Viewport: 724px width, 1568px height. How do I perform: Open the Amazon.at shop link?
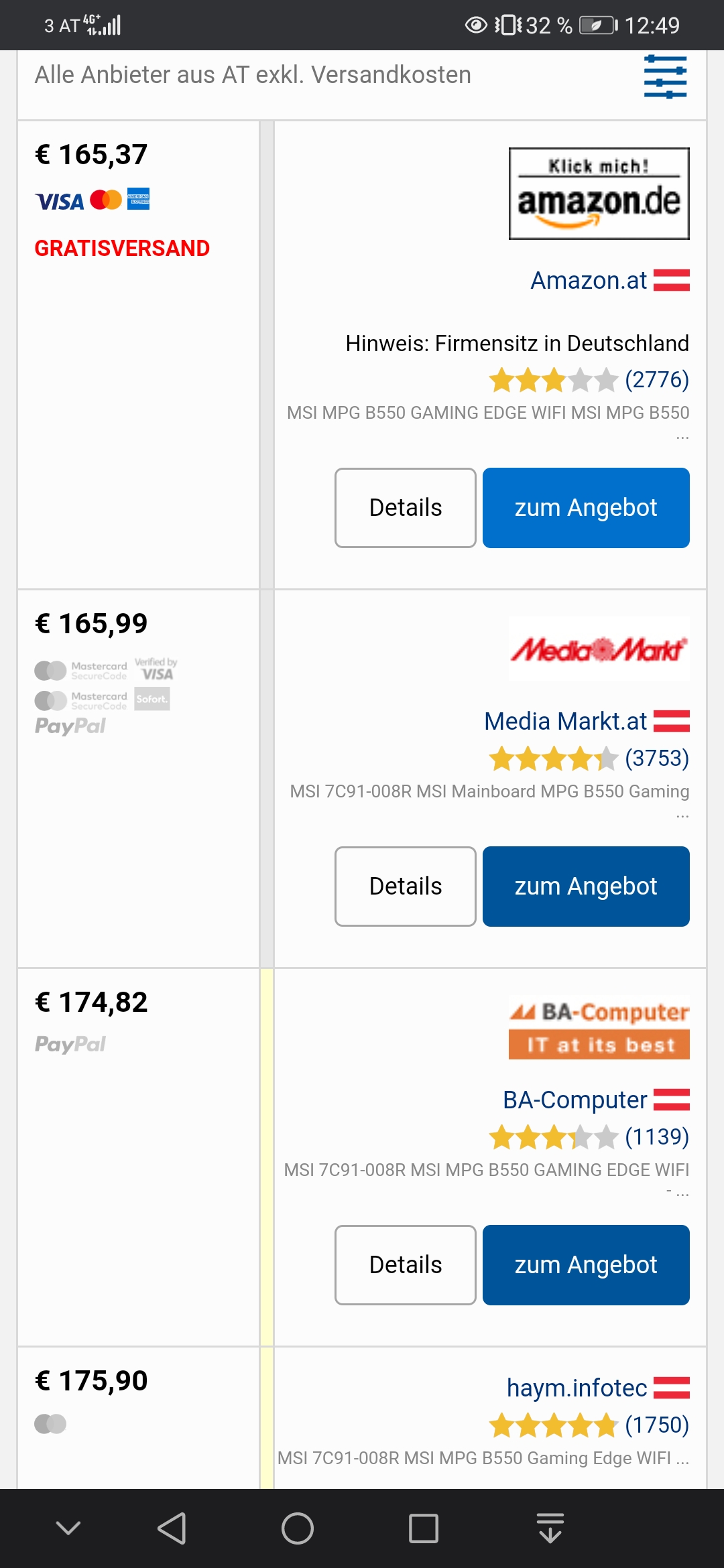click(589, 281)
